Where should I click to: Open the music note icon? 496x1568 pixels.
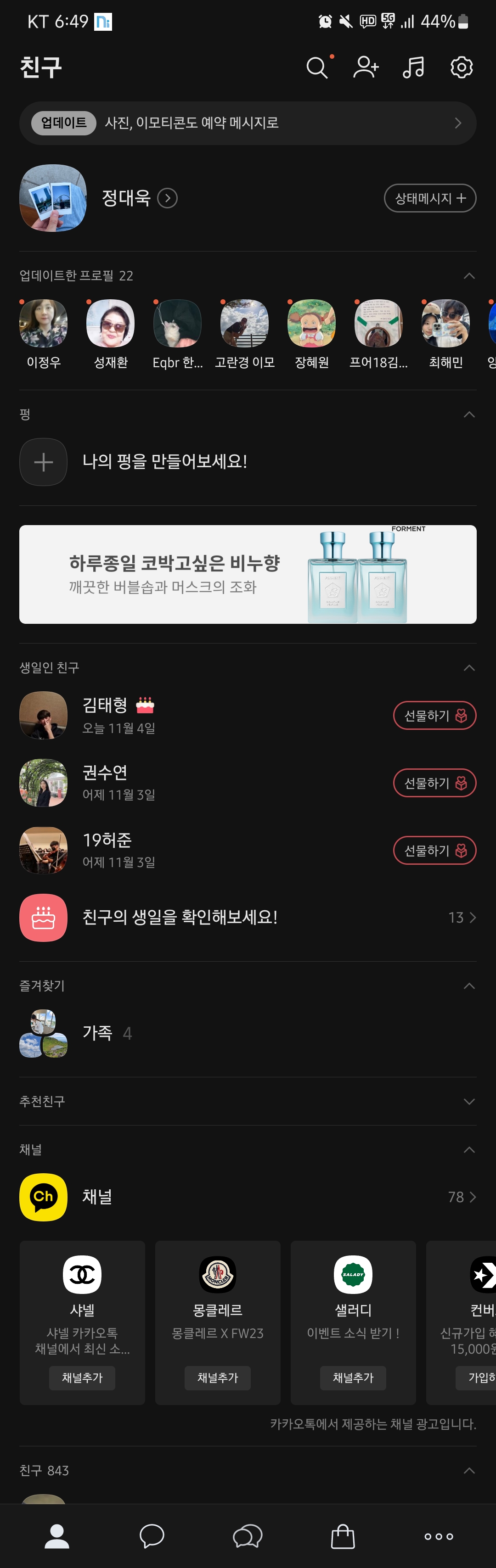[x=414, y=67]
